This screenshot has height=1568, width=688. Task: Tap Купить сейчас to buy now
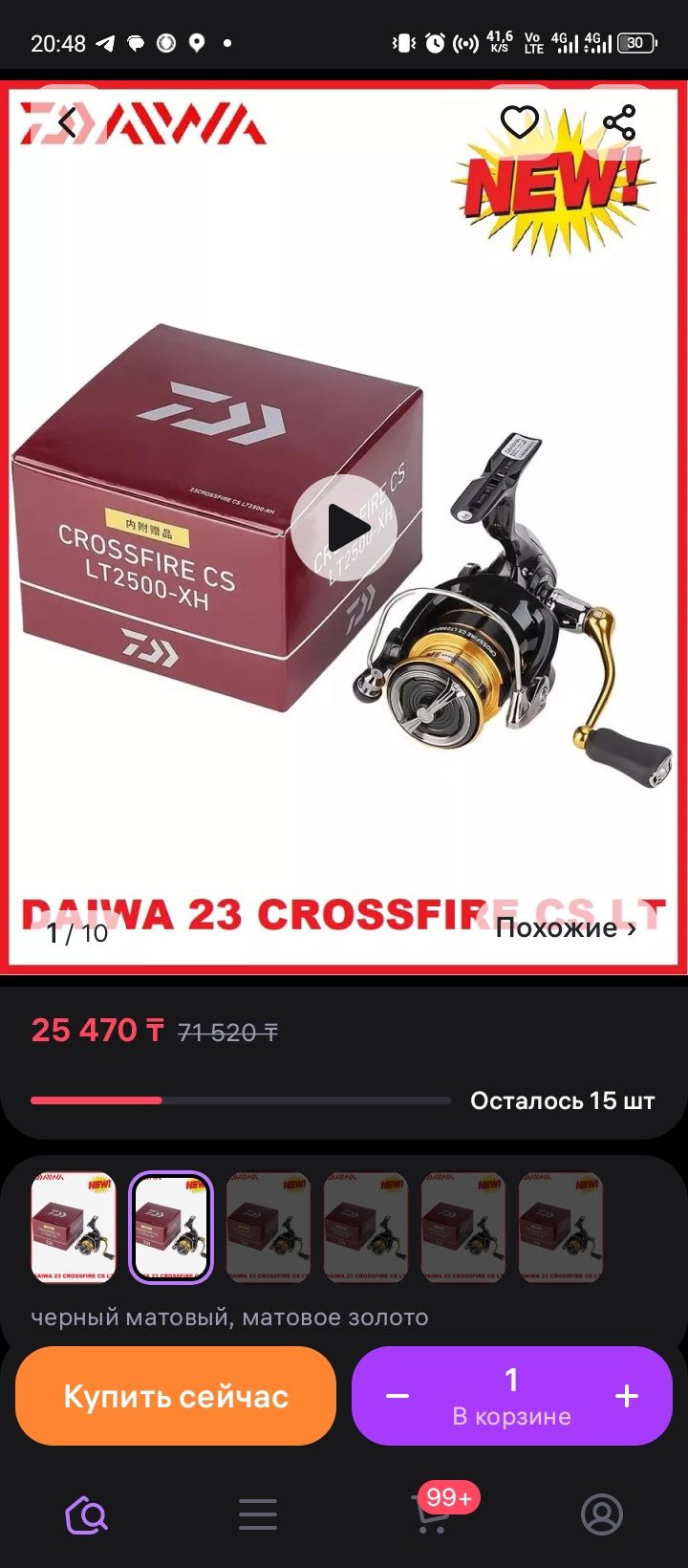tap(176, 1396)
